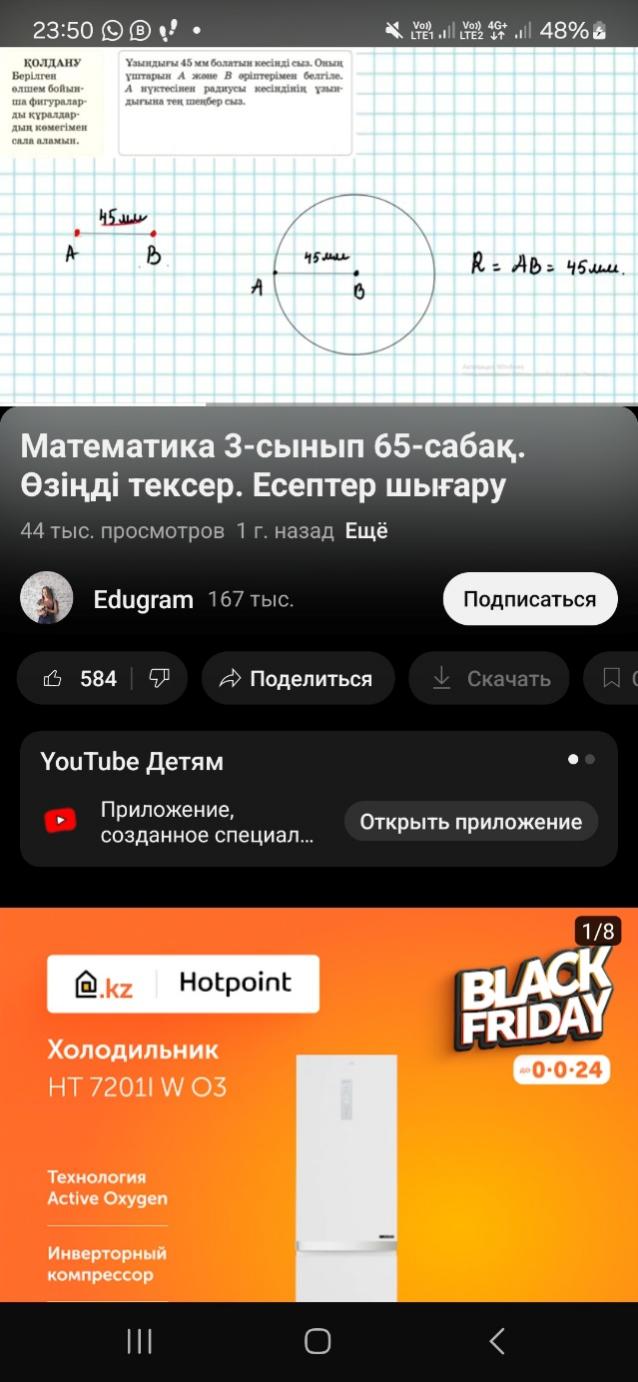Image resolution: width=638 pixels, height=1382 pixels.
Task: Dislike the video
Action: tap(159, 679)
